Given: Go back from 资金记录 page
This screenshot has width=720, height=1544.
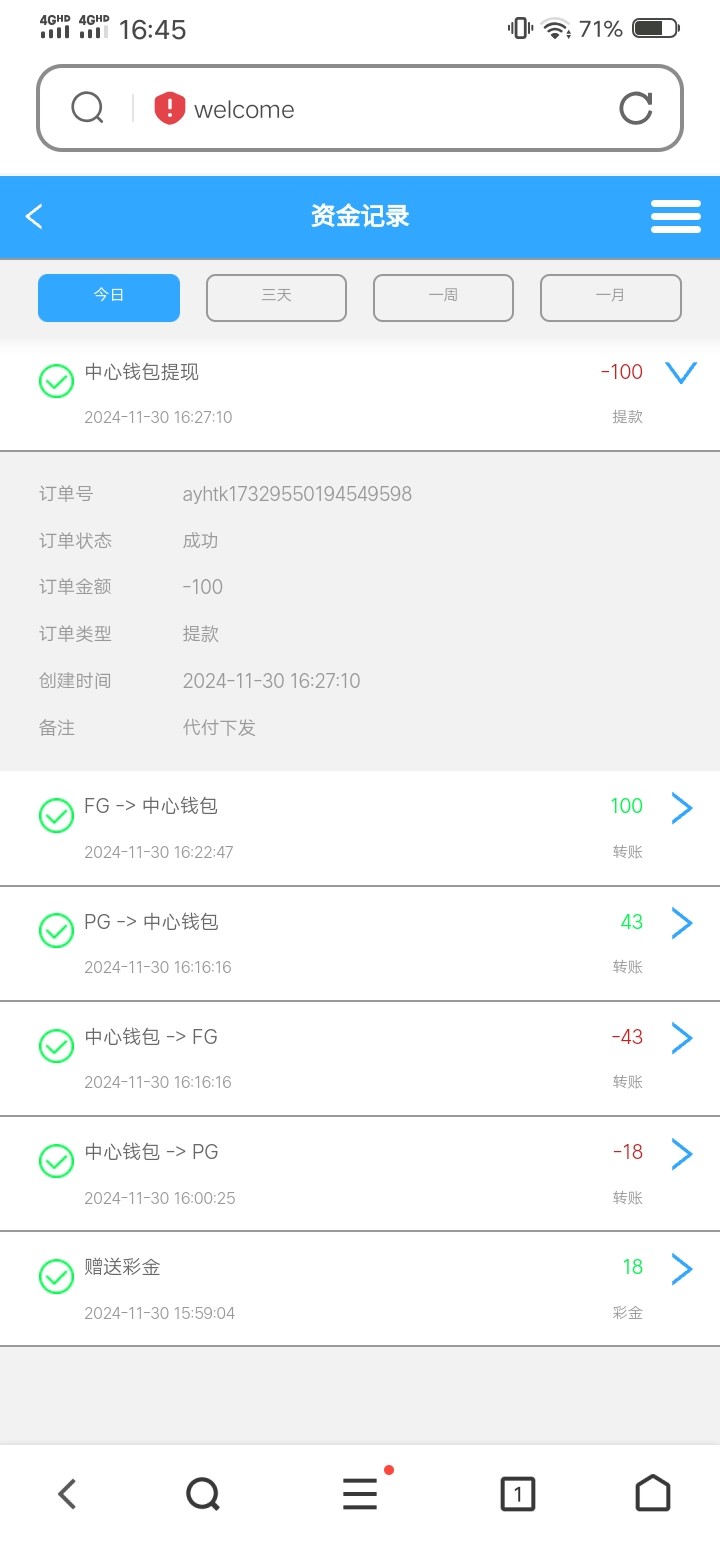Looking at the screenshot, I should click(x=35, y=217).
